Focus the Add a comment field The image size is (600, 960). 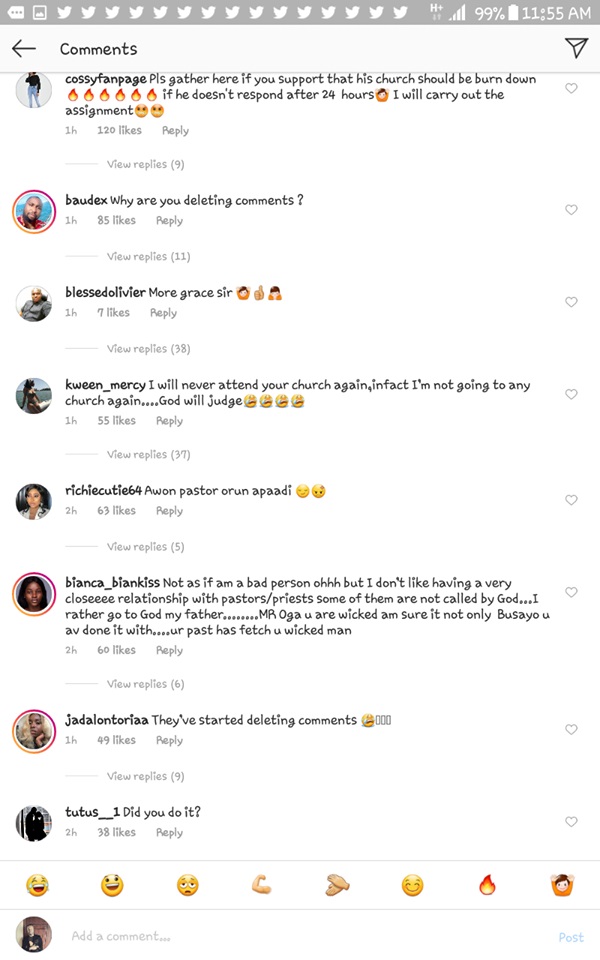pyautogui.click(x=300, y=937)
